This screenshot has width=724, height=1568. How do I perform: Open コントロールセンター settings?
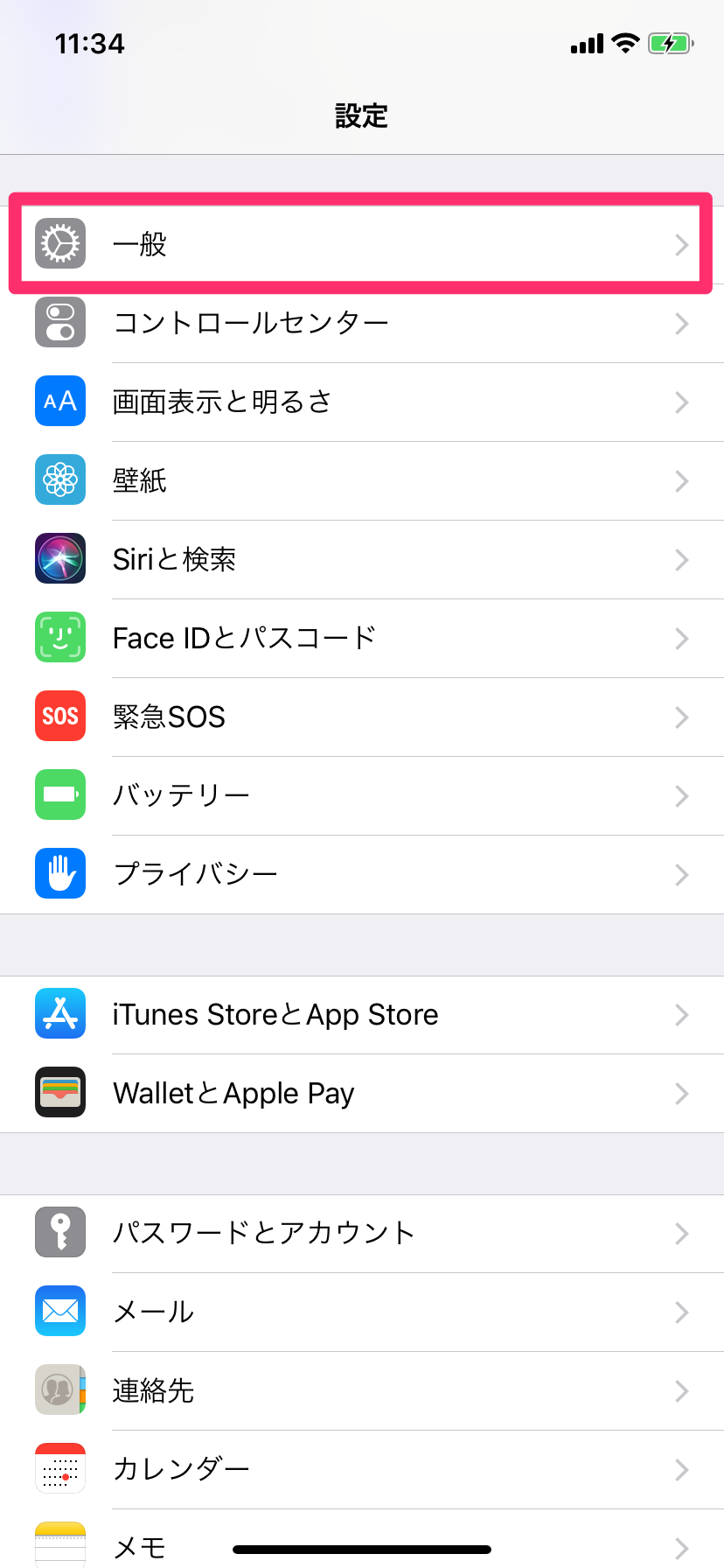click(362, 323)
